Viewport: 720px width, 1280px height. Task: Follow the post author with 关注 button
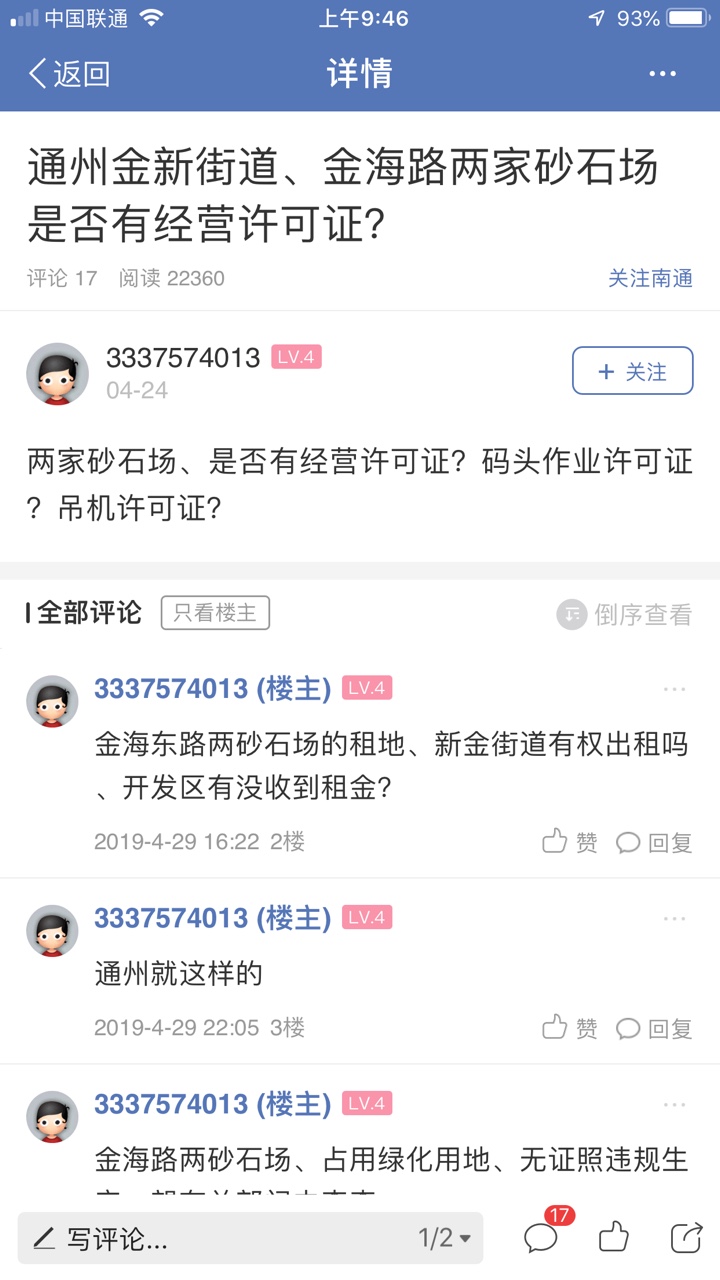point(632,371)
